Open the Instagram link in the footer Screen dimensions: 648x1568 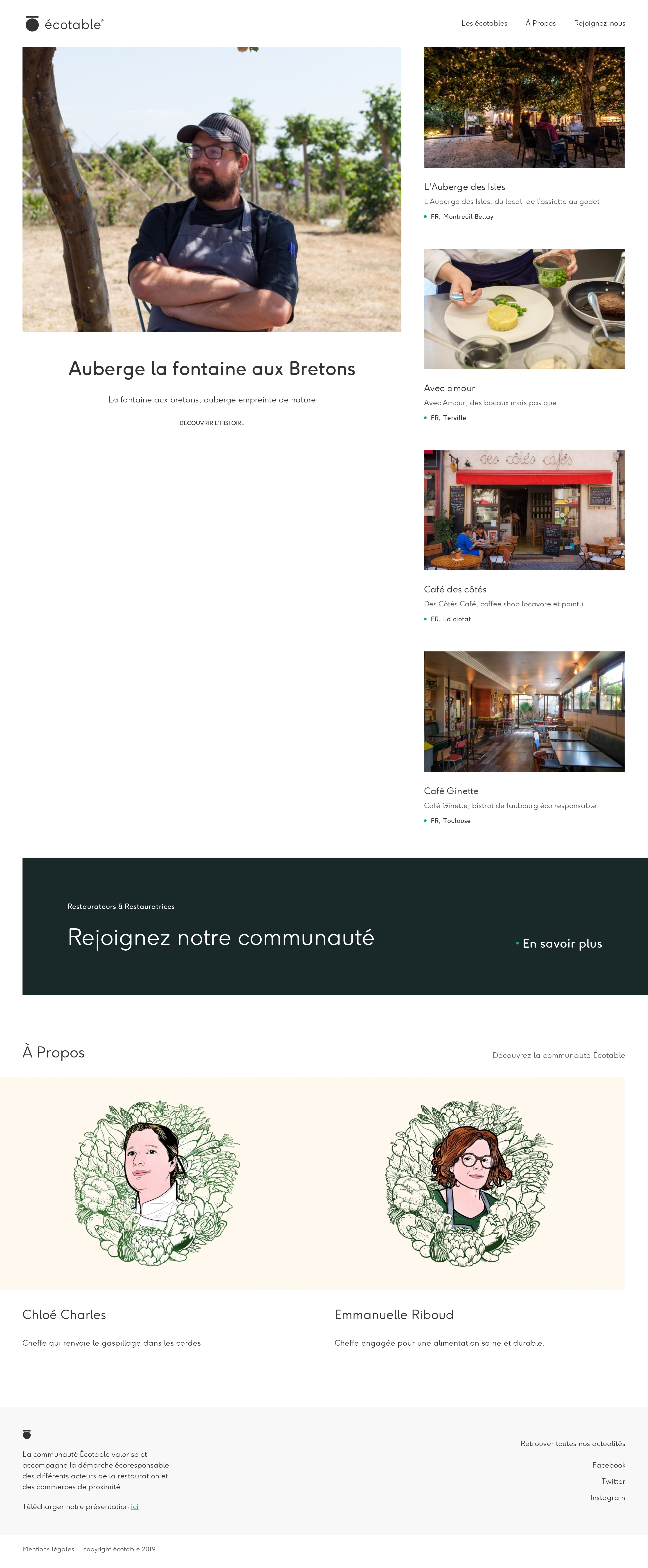click(607, 1497)
